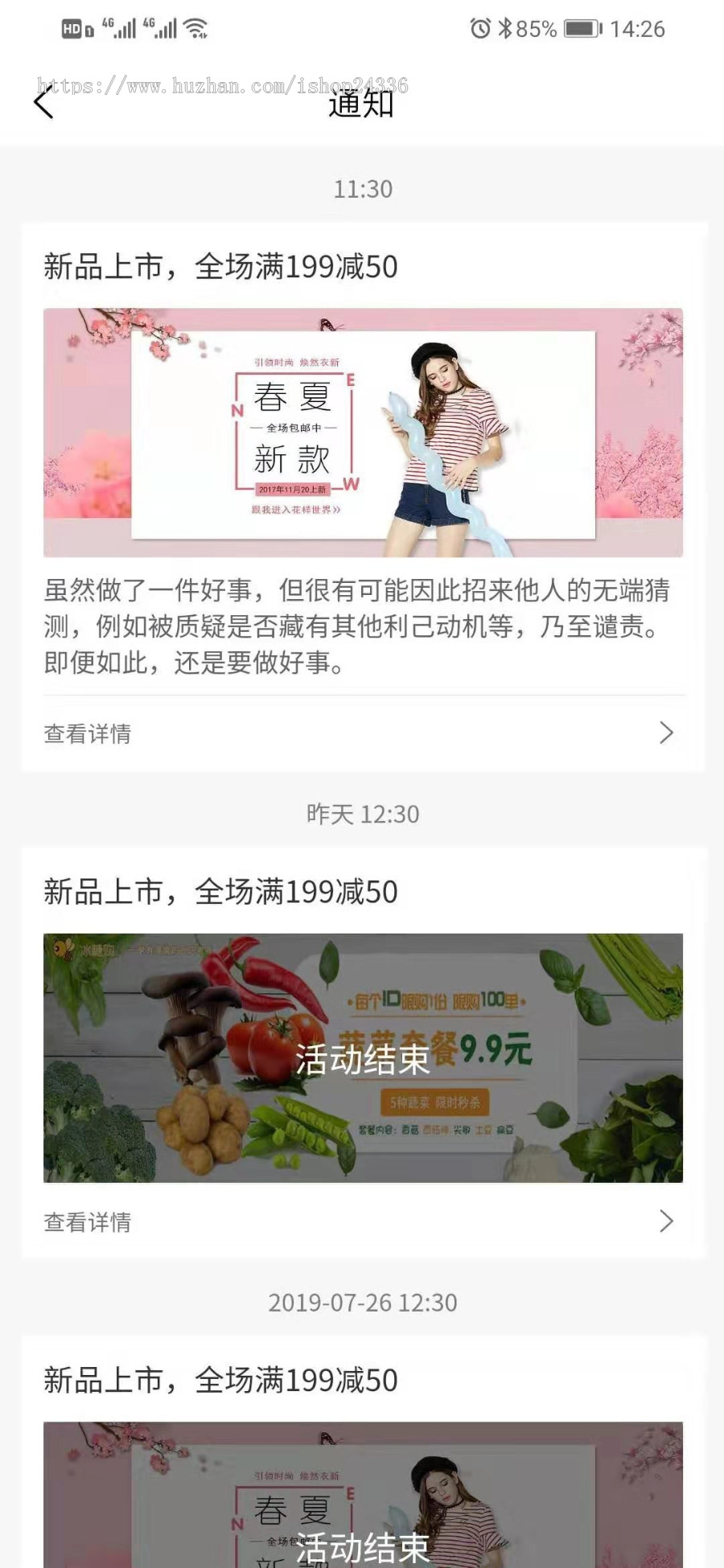Image resolution: width=724 pixels, height=1568 pixels.
Task: Tap the HD icon in status bar
Action: 71,28
